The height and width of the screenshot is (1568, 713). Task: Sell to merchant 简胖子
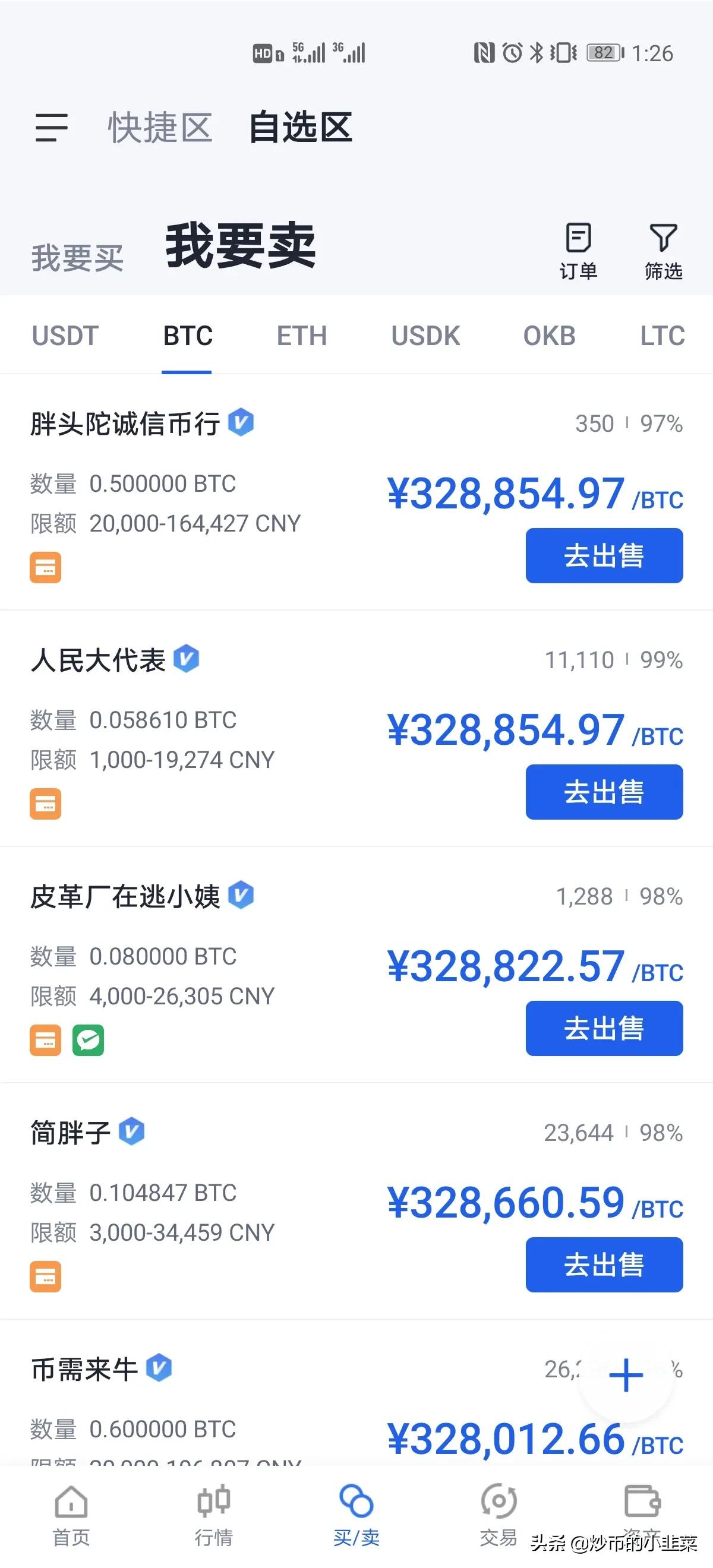tap(604, 1264)
